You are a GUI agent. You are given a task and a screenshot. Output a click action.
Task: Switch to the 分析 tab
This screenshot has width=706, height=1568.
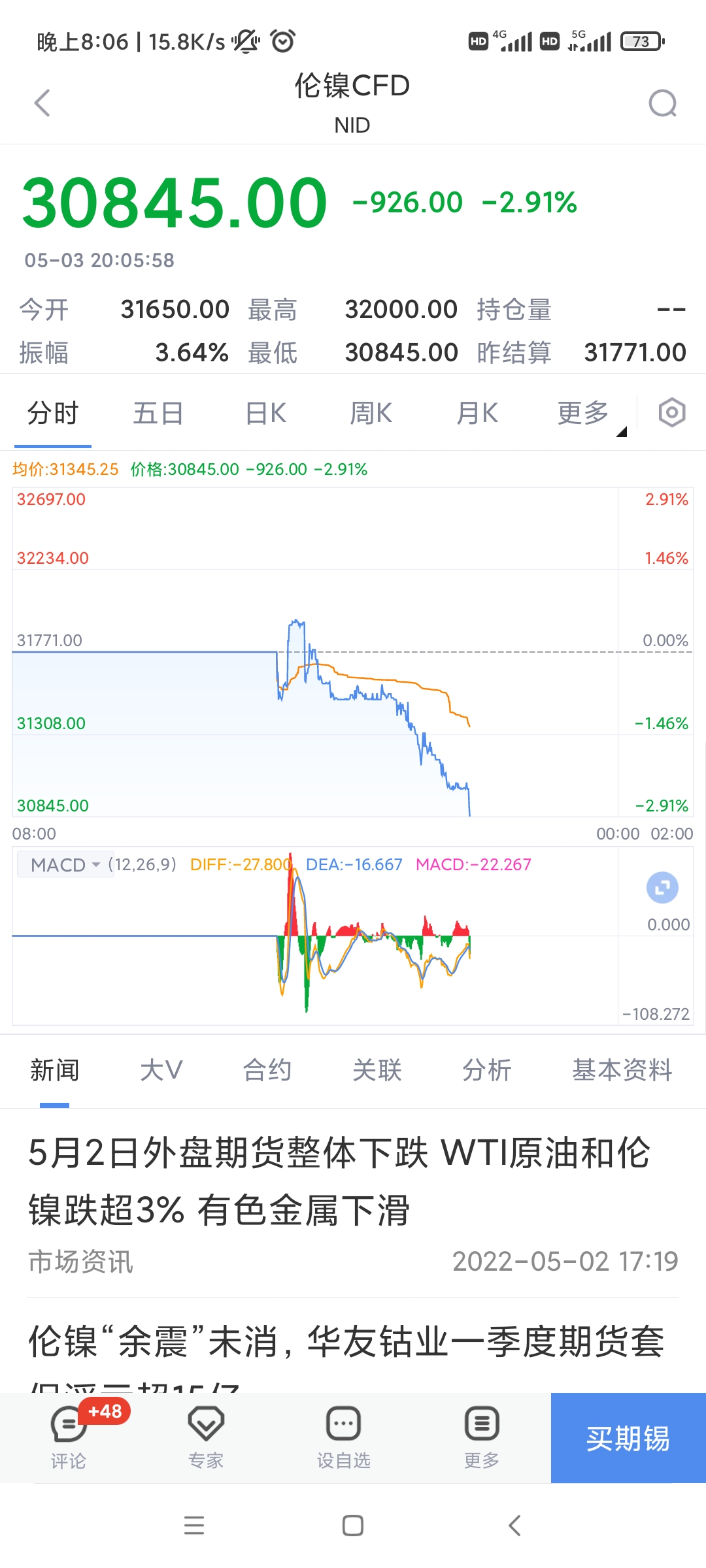(486, 1070)
